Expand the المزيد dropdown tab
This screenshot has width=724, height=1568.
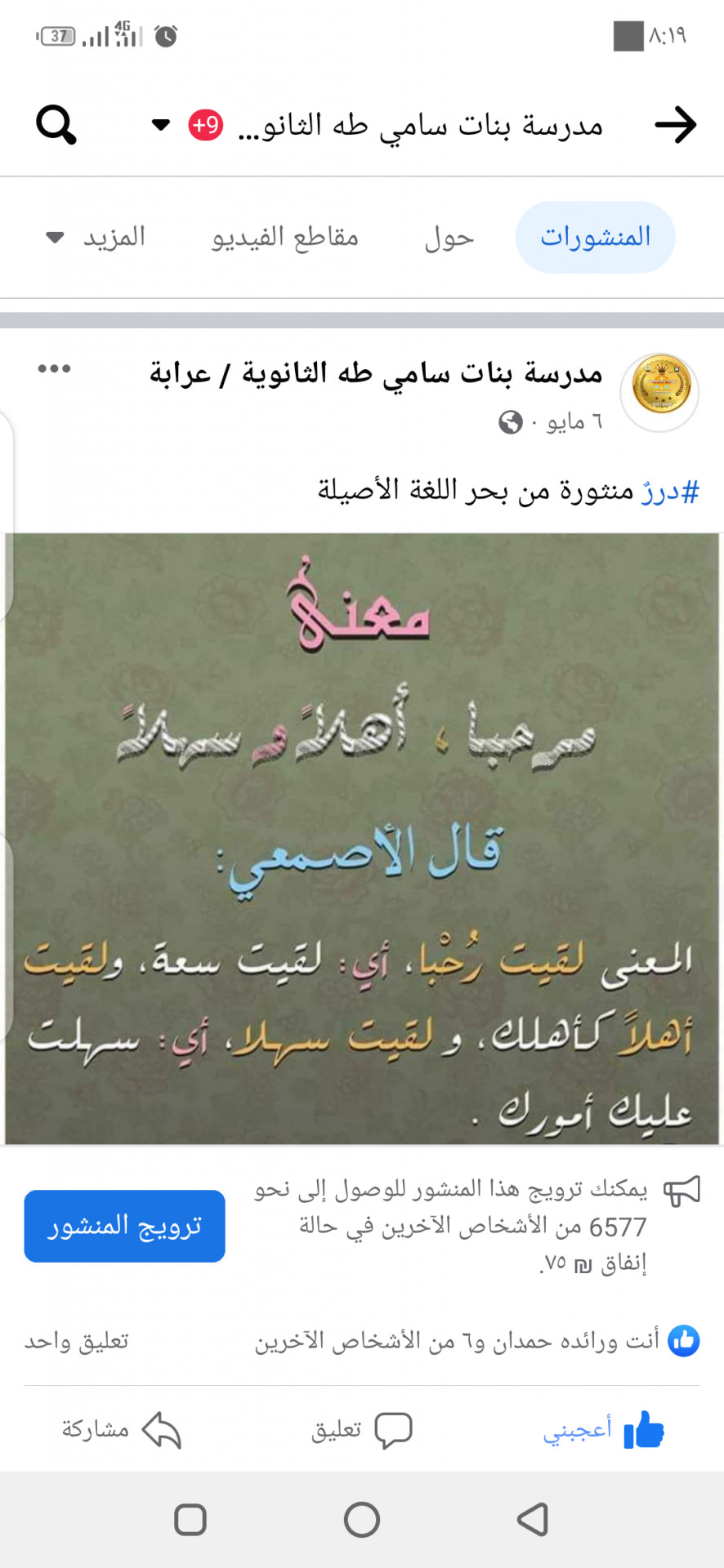(96, 238)
